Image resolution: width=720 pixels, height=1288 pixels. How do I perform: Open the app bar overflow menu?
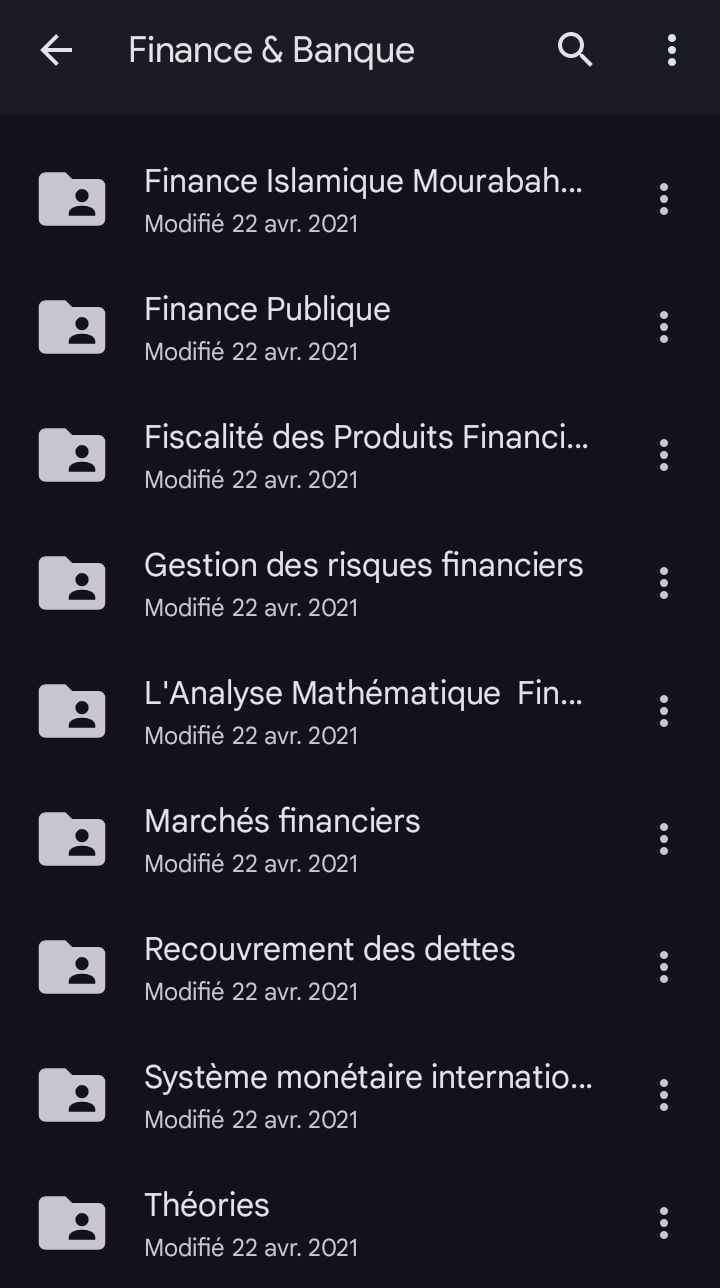[671, 50]
